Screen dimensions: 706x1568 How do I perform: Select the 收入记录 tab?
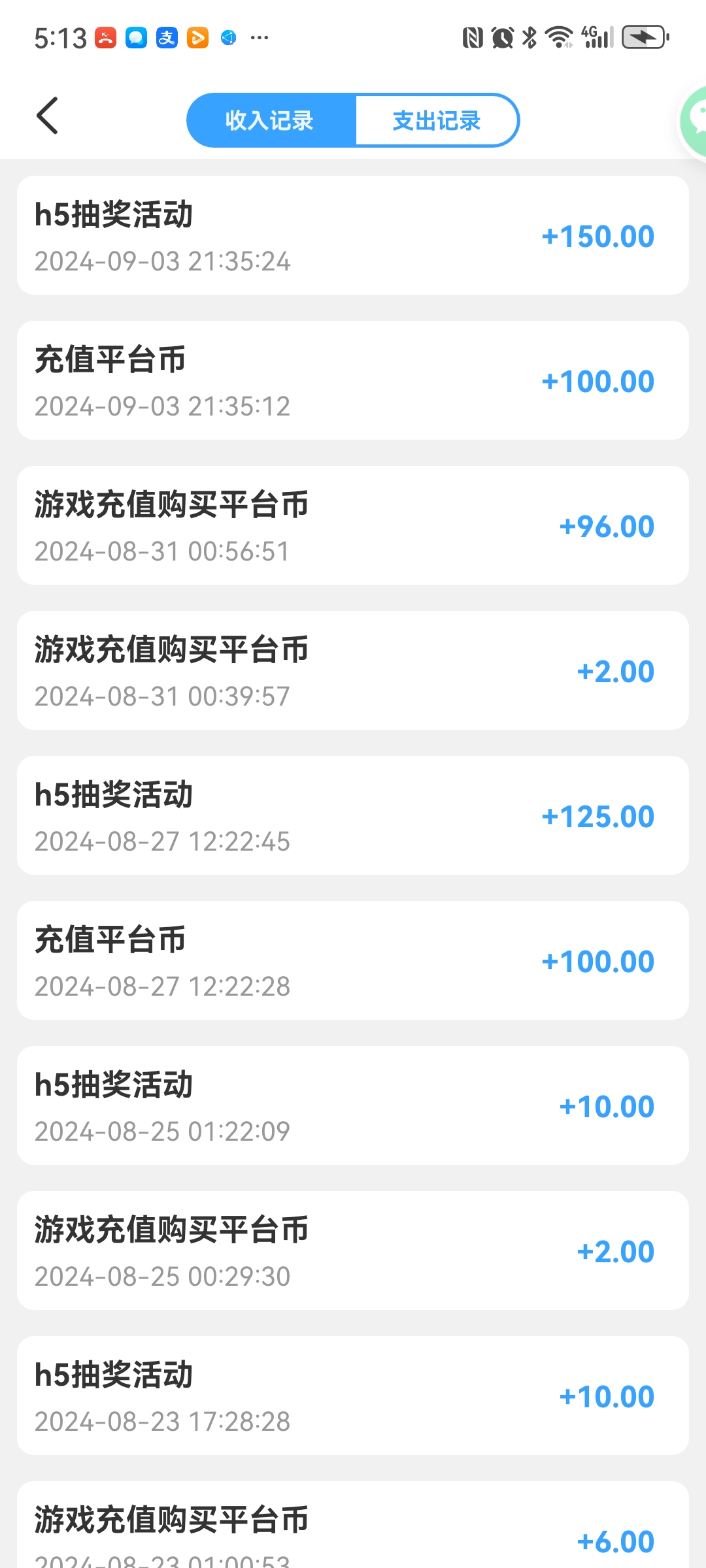pyautogui.click(x=271, y=120)
